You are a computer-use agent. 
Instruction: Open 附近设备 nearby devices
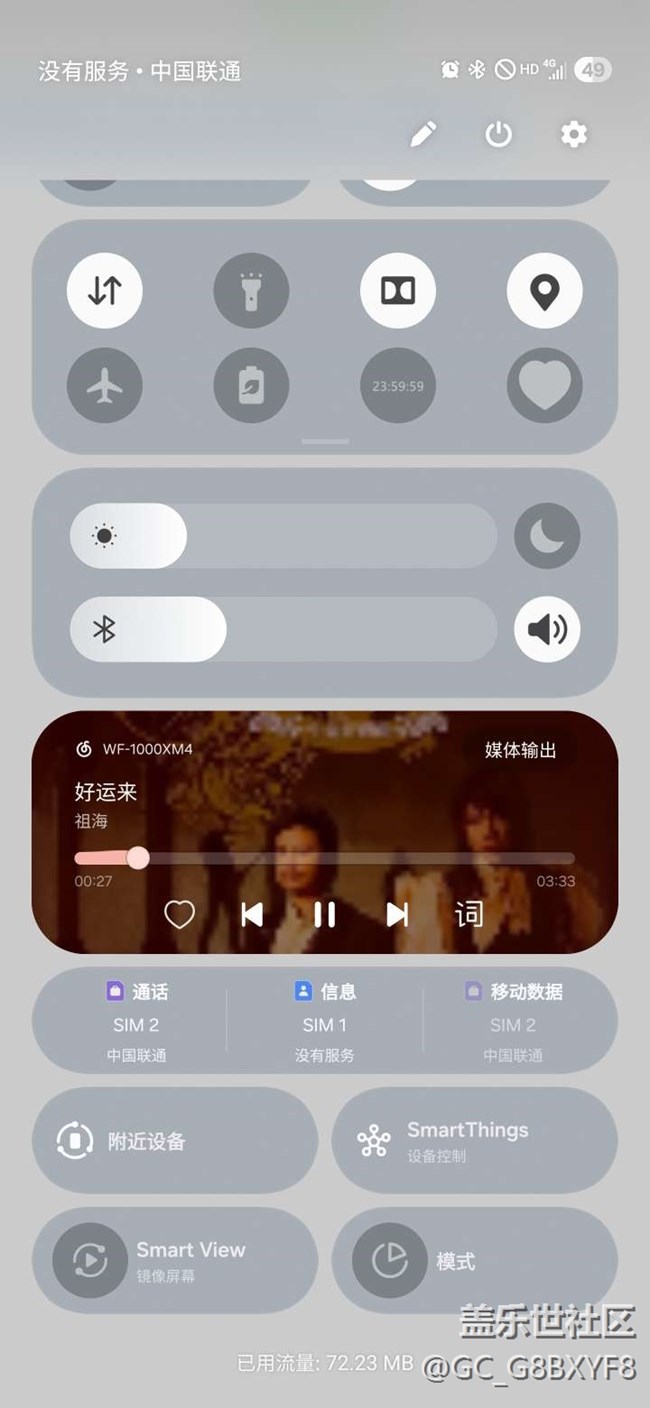pyautogui.click(x=175, y=1140)
